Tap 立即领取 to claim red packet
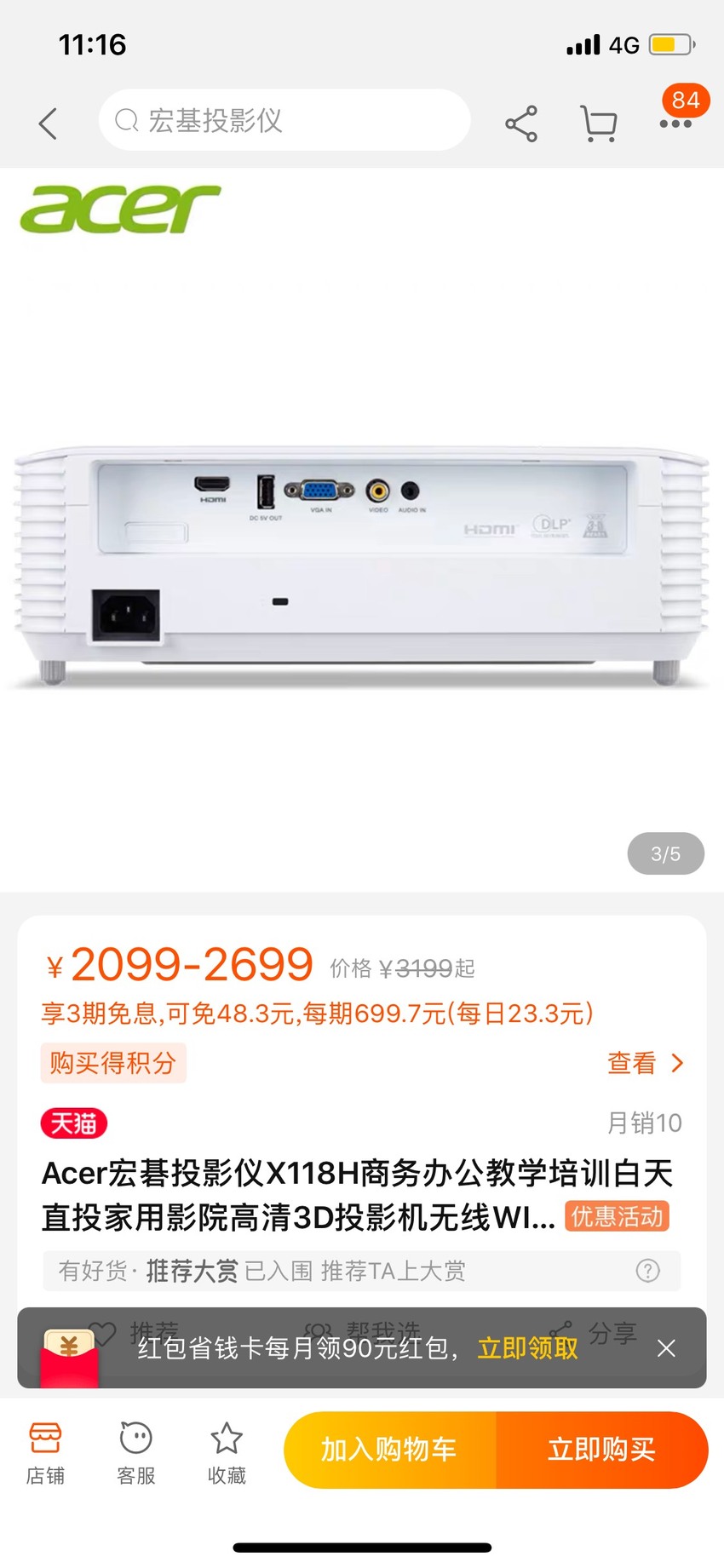The image size is (724, 1568). coord(527,1348)
